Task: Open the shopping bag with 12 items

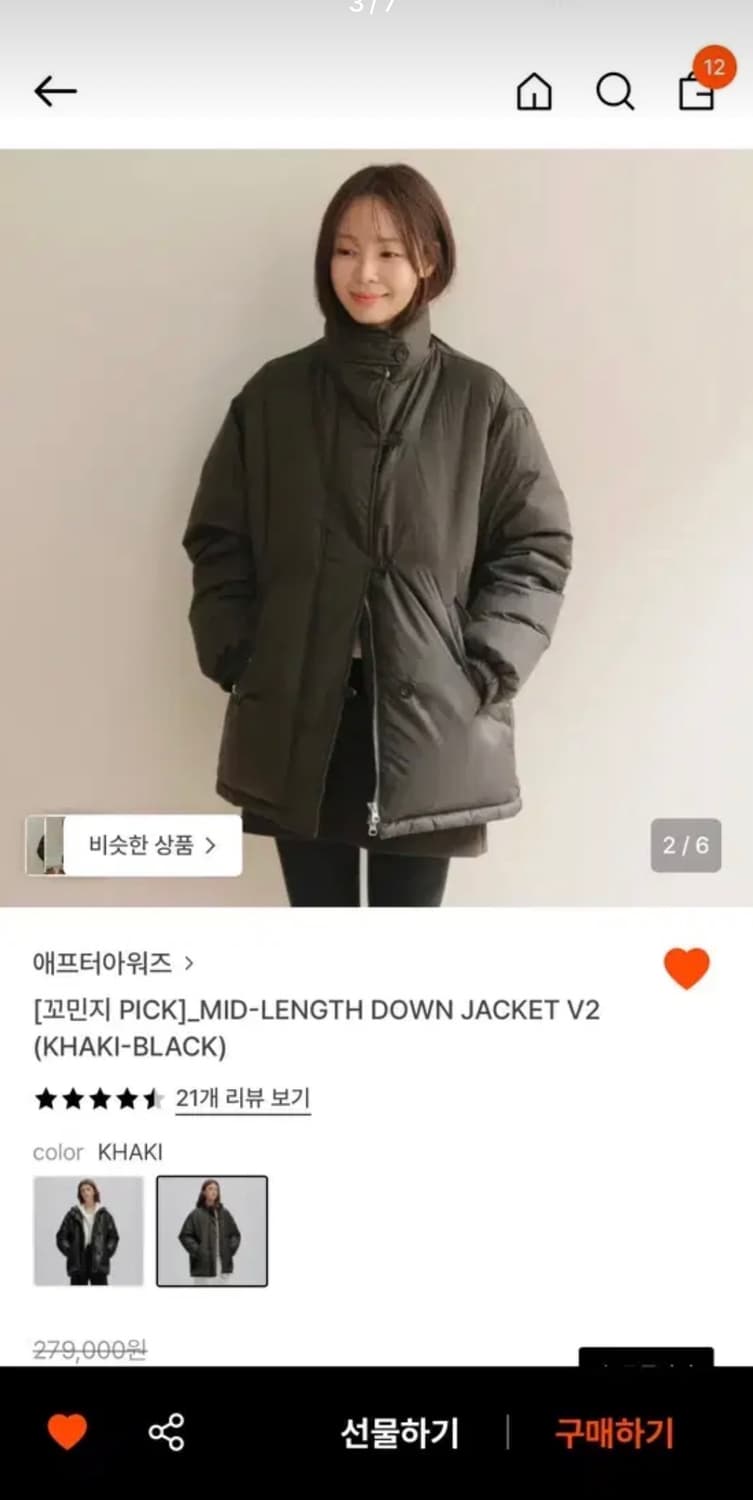Action: click(694, 95)
